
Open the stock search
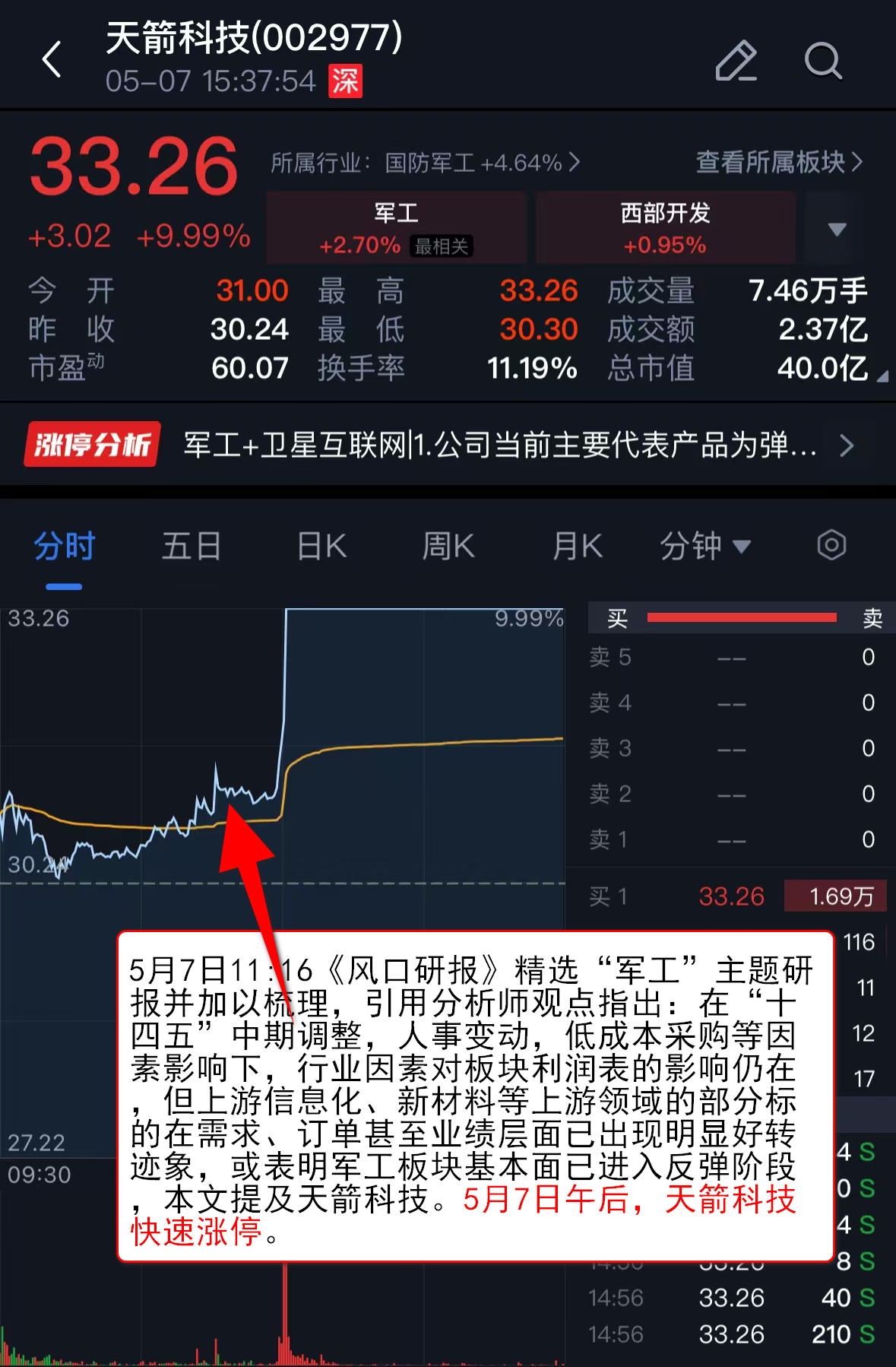coord(823,60)
